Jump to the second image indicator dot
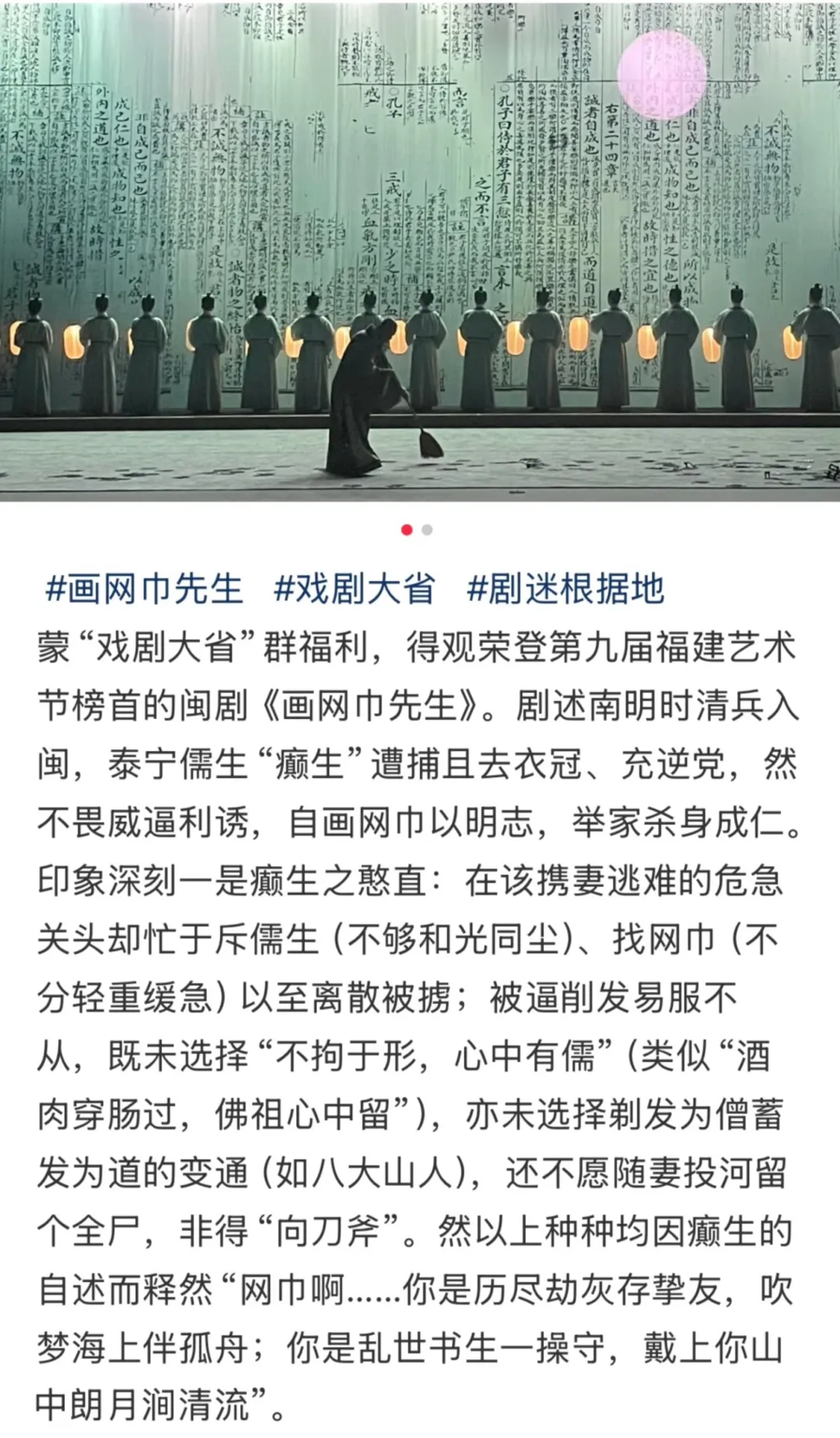 pyautogui.click(x=427, y=530)
